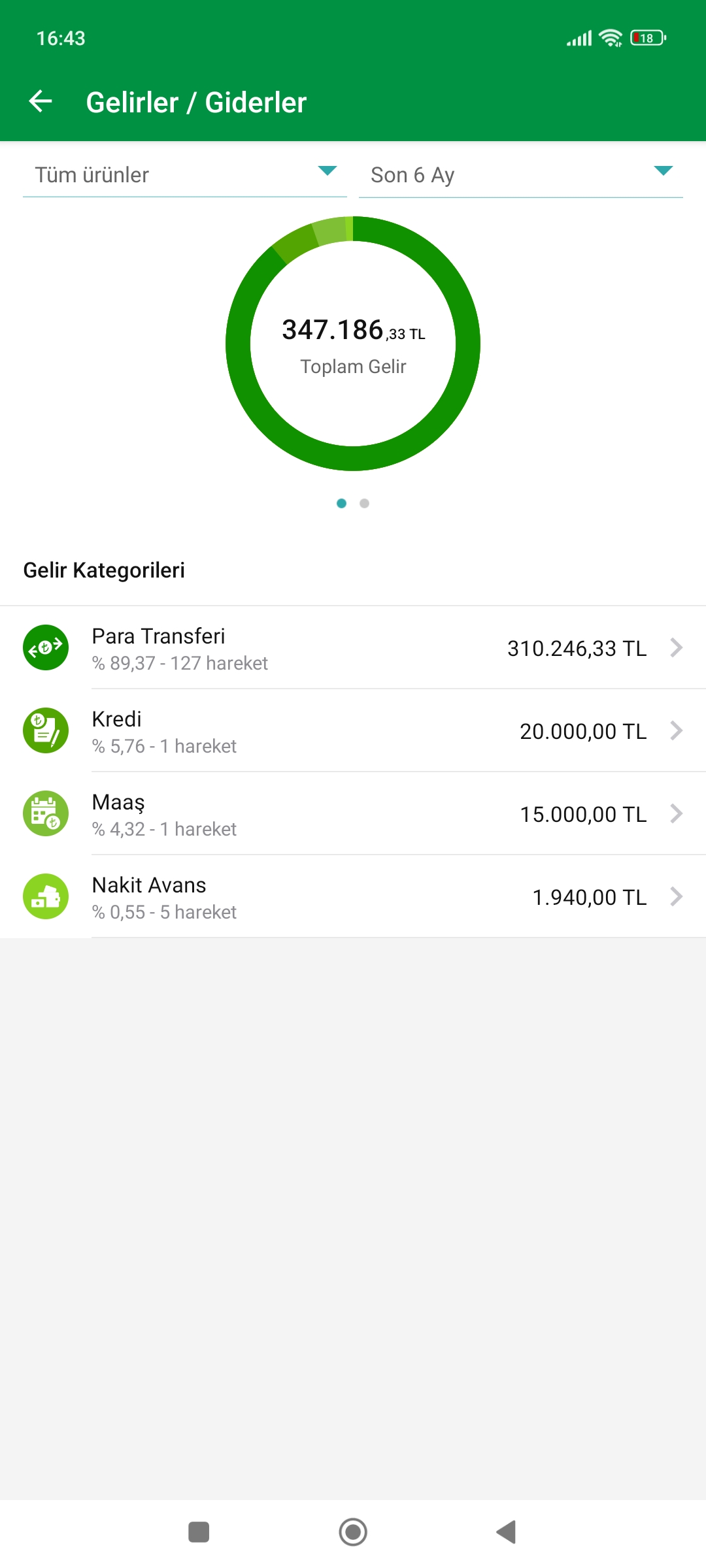706x1568 pixels.
Task: Open the Maaş category row
Action: pos(353,813)
